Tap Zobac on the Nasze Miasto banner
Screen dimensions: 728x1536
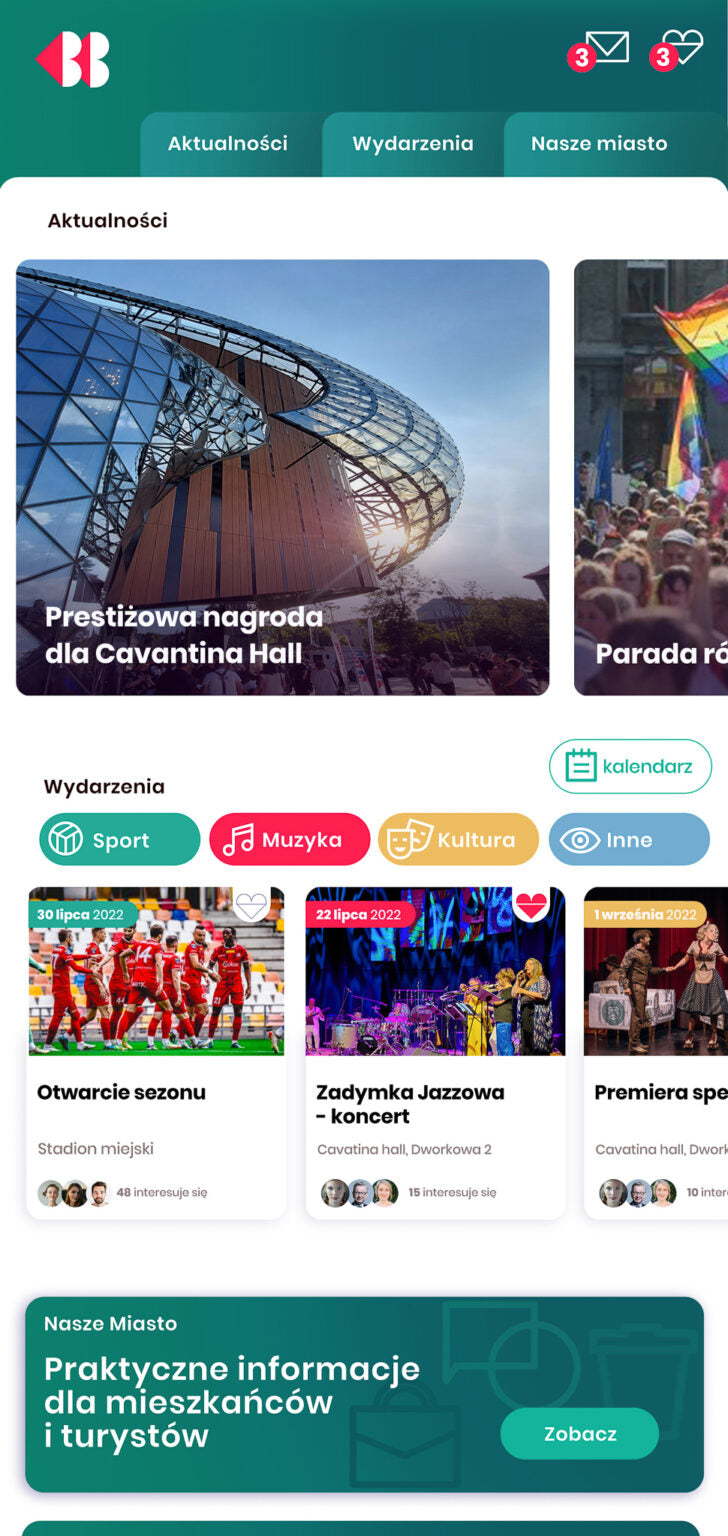(579, 1434)
